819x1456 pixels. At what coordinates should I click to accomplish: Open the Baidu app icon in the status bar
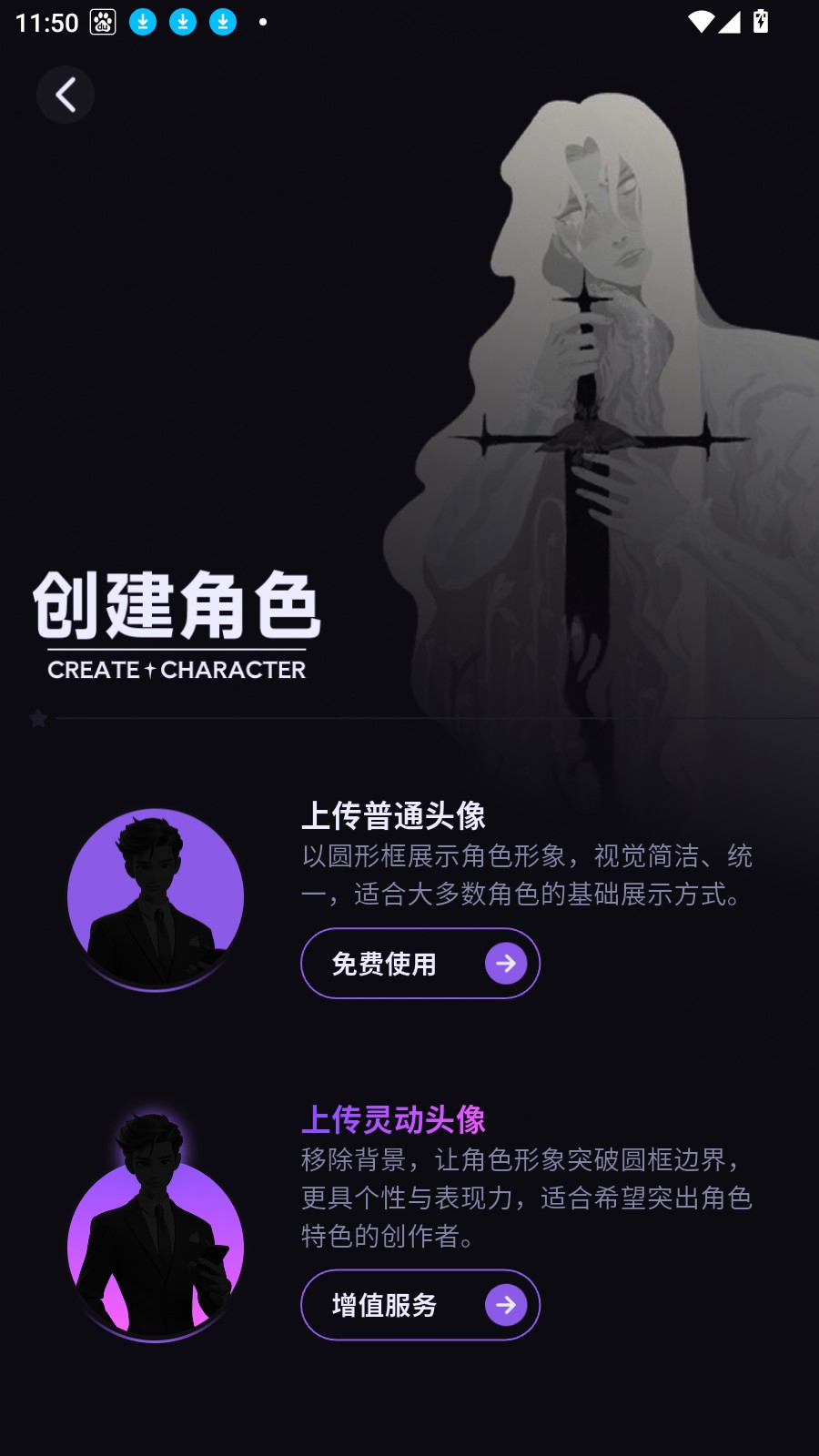pyautogui.click(x=100, y=20)
